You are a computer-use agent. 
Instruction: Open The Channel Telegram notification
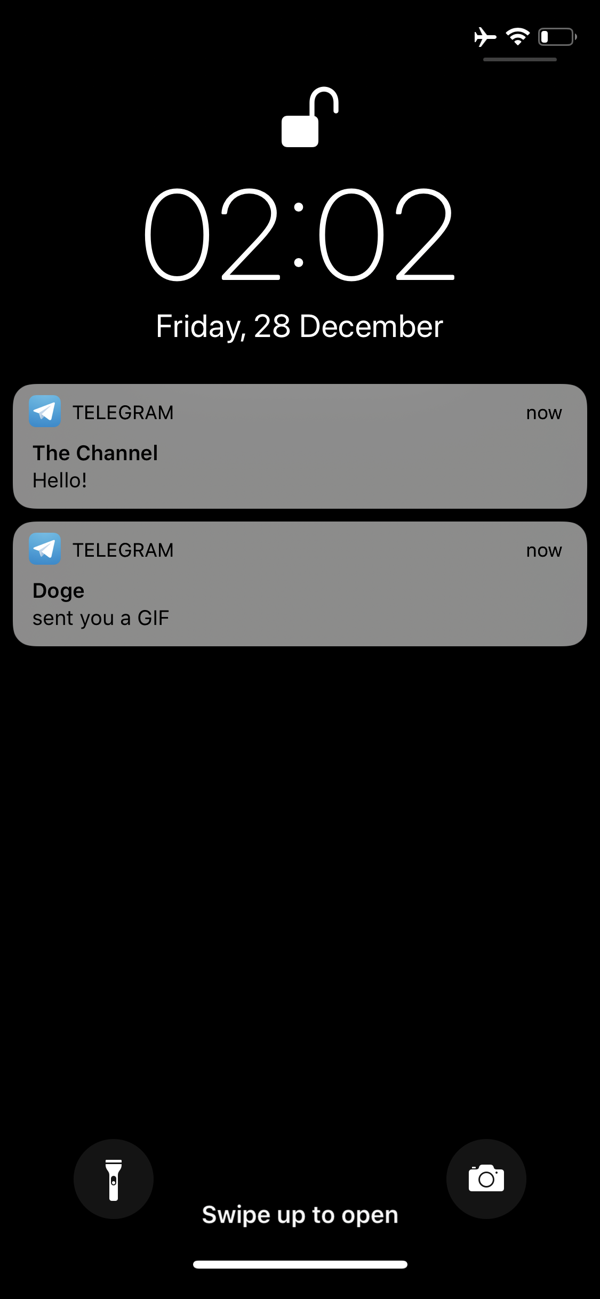(299, 447)
